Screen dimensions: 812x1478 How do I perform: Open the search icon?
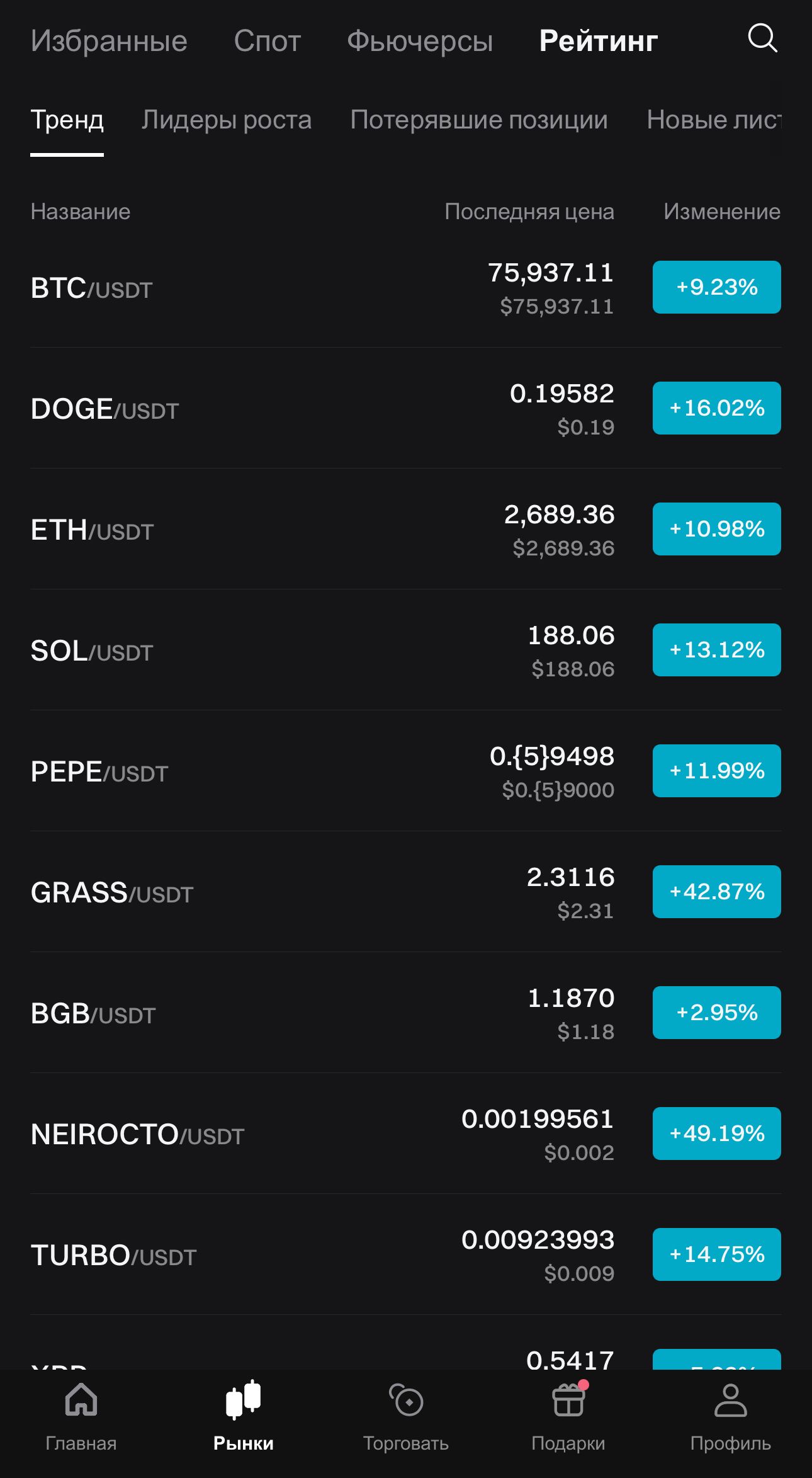[x=763, y=40]
